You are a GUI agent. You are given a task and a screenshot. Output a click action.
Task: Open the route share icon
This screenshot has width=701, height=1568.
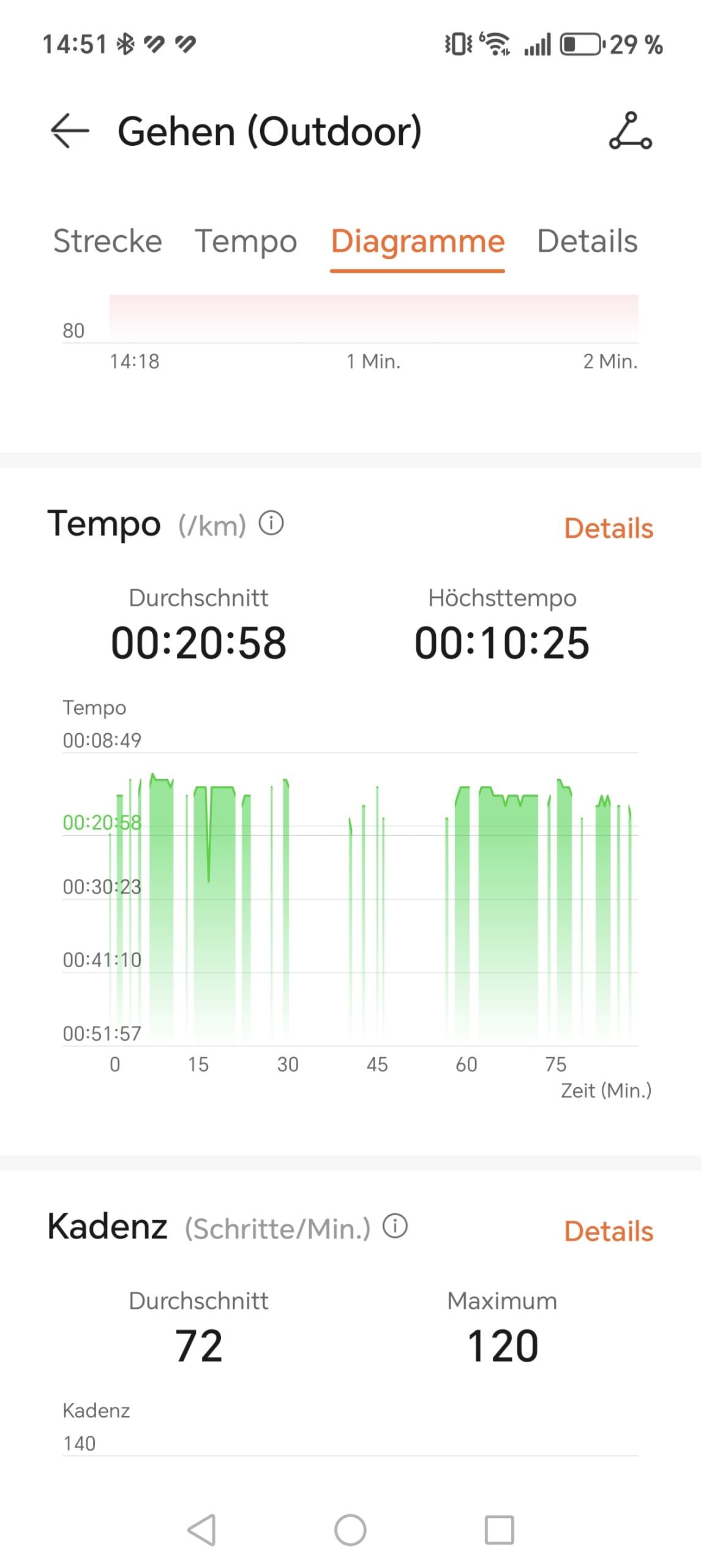pos(630,130)
